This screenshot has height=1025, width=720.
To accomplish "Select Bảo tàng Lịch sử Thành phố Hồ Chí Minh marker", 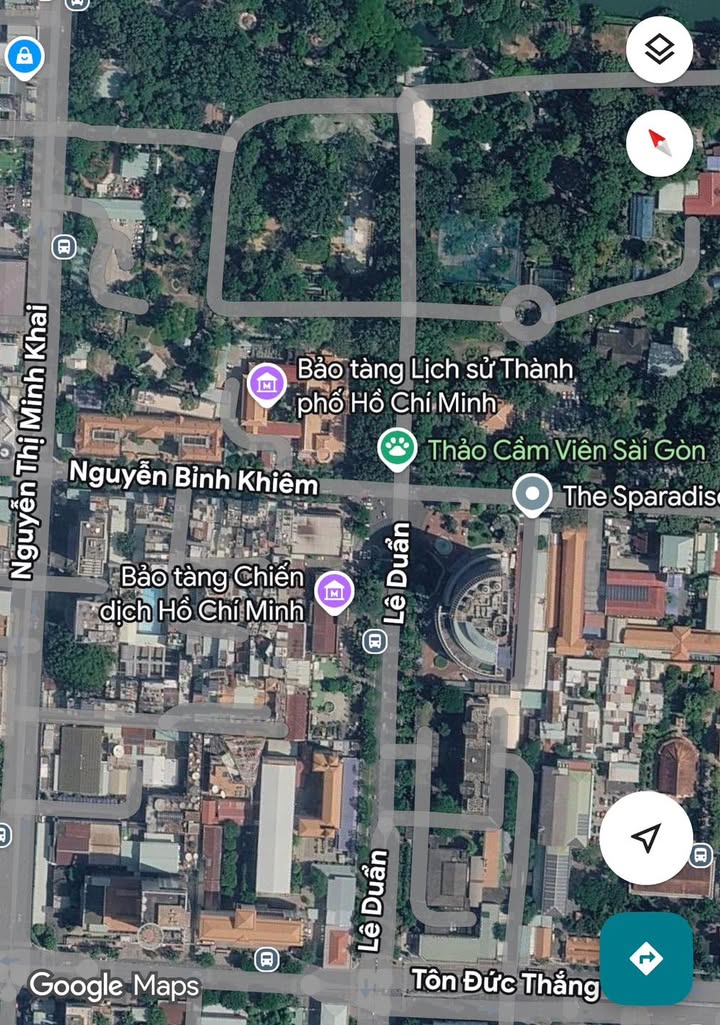I will click(x=266, y=383).
